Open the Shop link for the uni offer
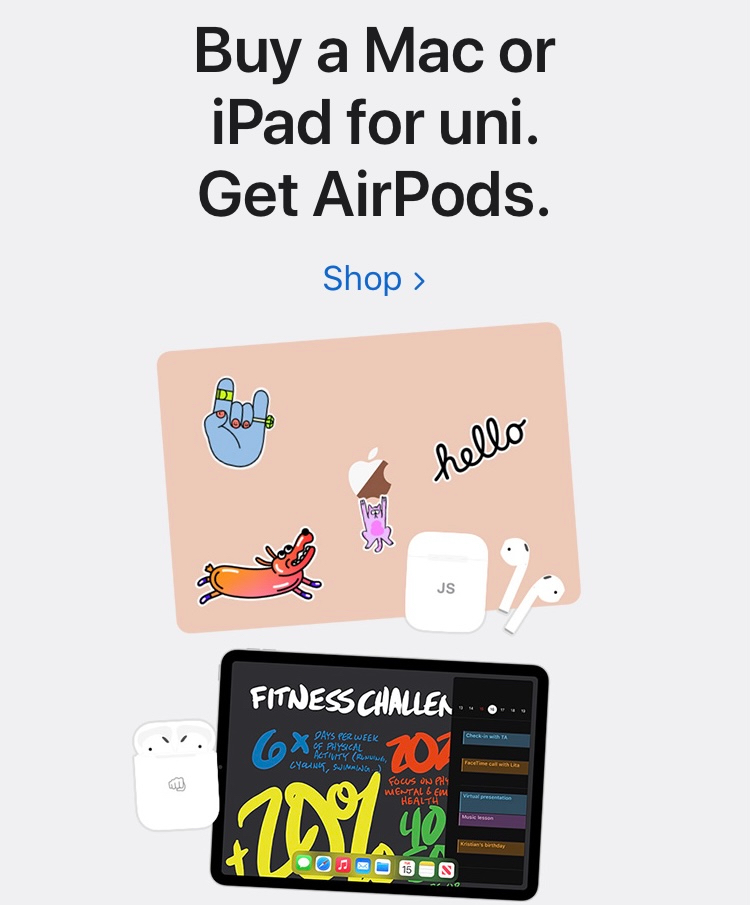The height and width of the screenshot is (905, 750). point(374,279)
